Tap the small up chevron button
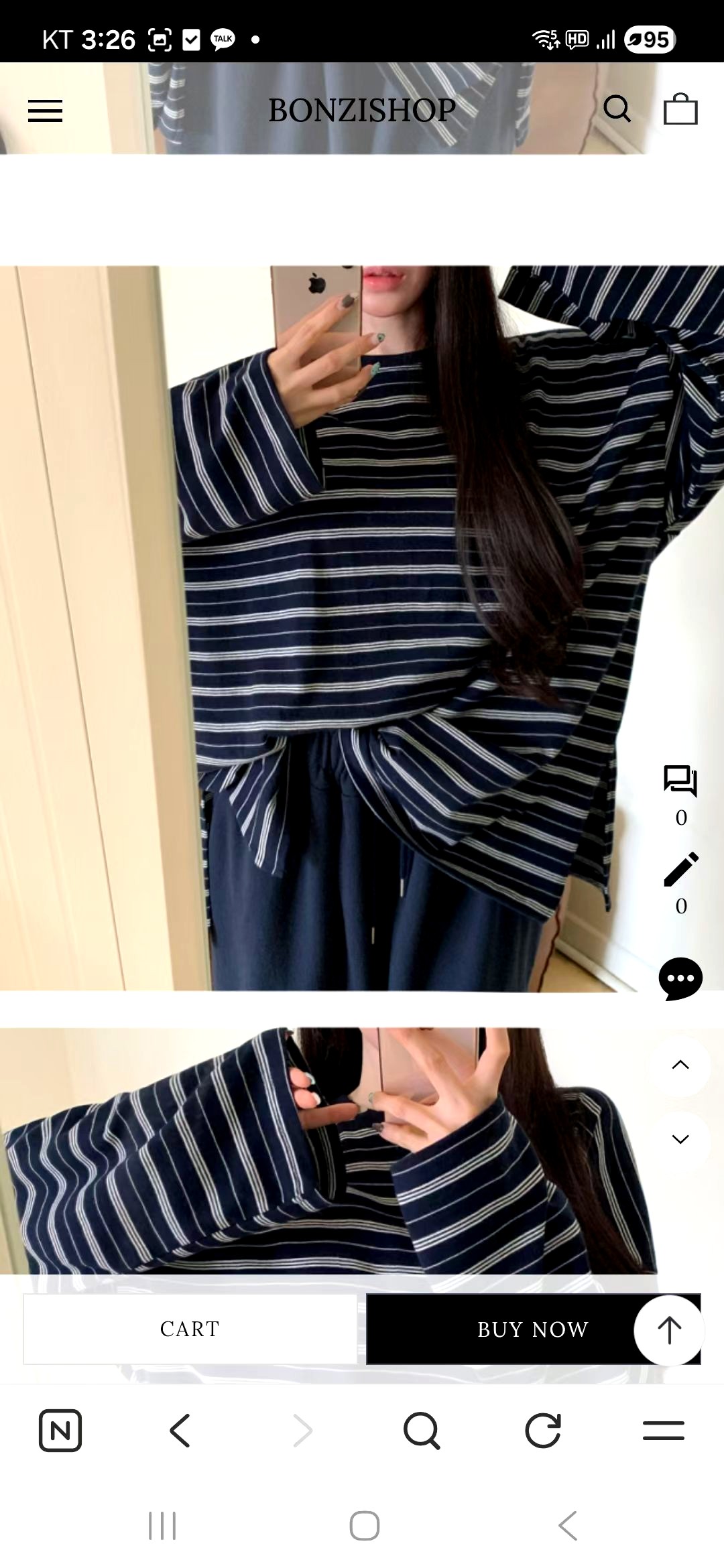This screenshot has width=724, height=1568. (x=680, y=1065)
